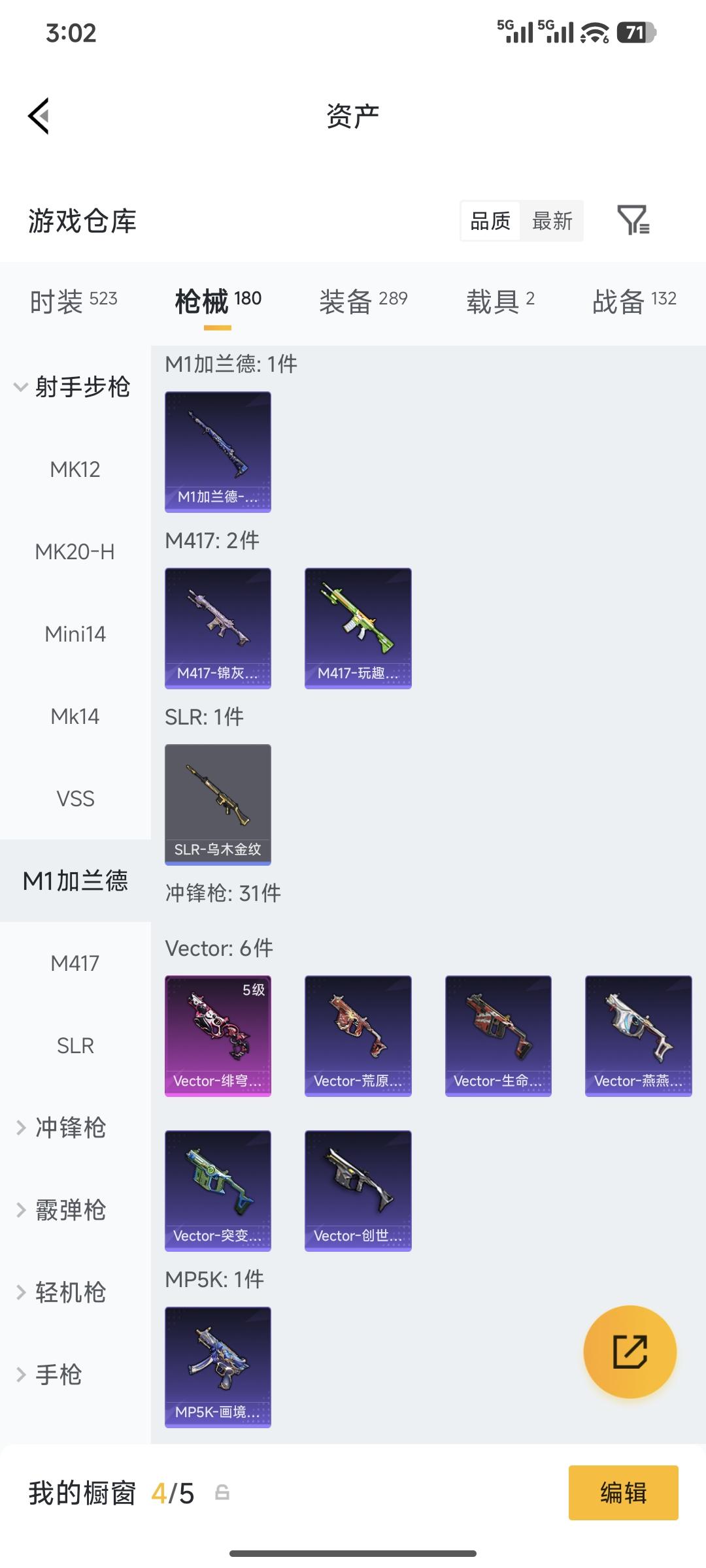Switch to the 时装 tab

click(73, 301)
